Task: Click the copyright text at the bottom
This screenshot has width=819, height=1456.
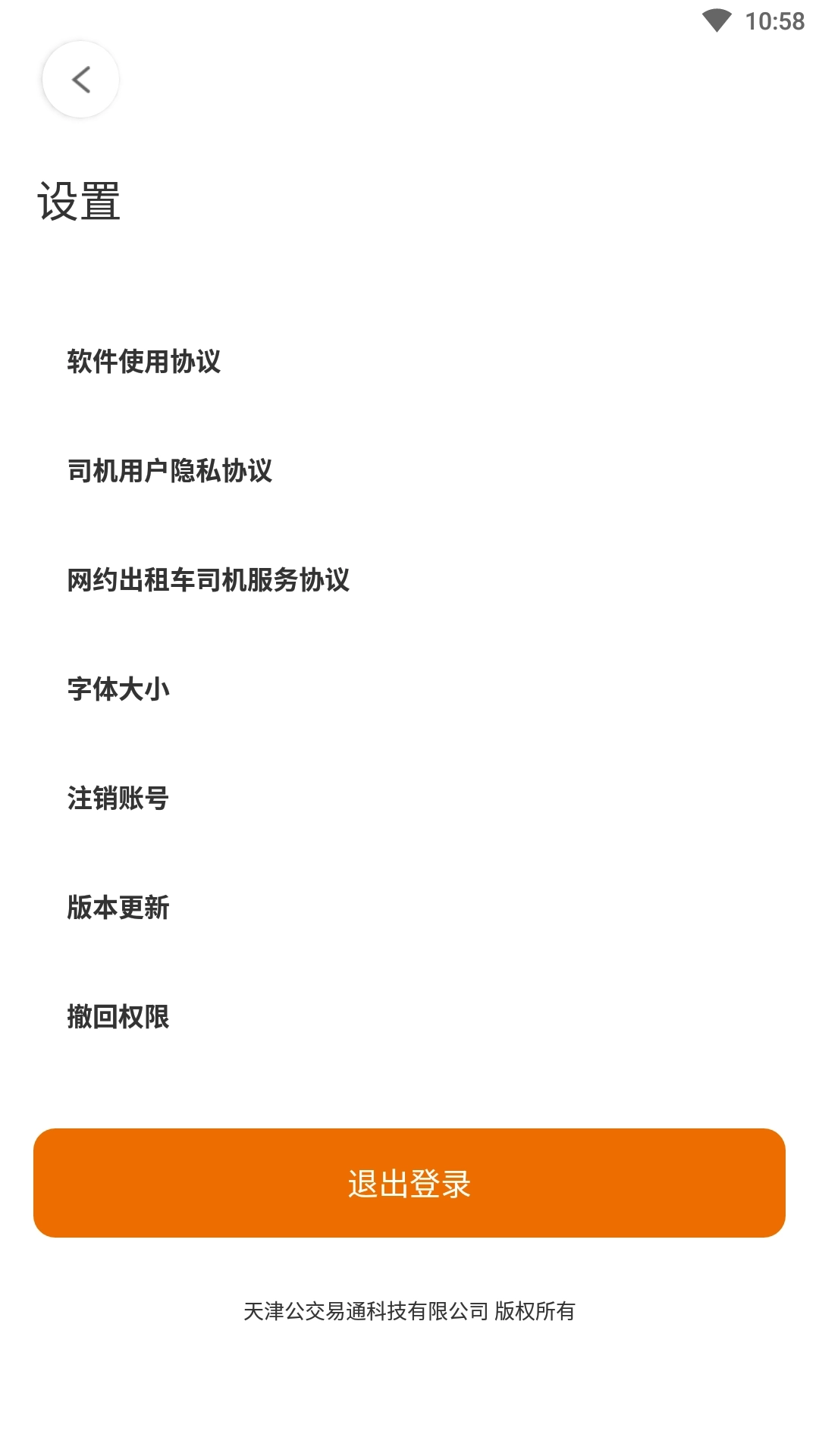Action: coord(409,1308)
